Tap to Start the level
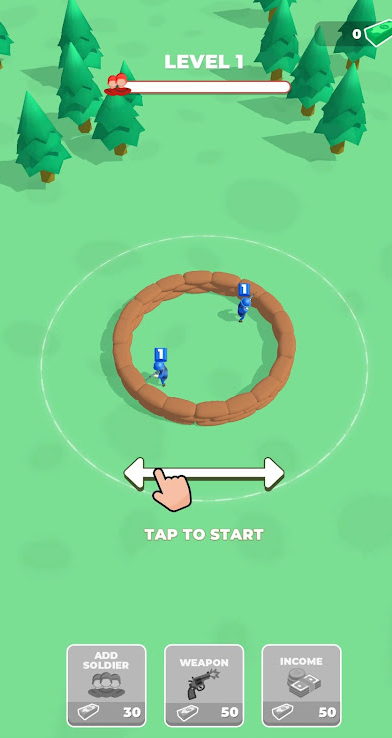The image size is (392, 738). pos(204,535)
